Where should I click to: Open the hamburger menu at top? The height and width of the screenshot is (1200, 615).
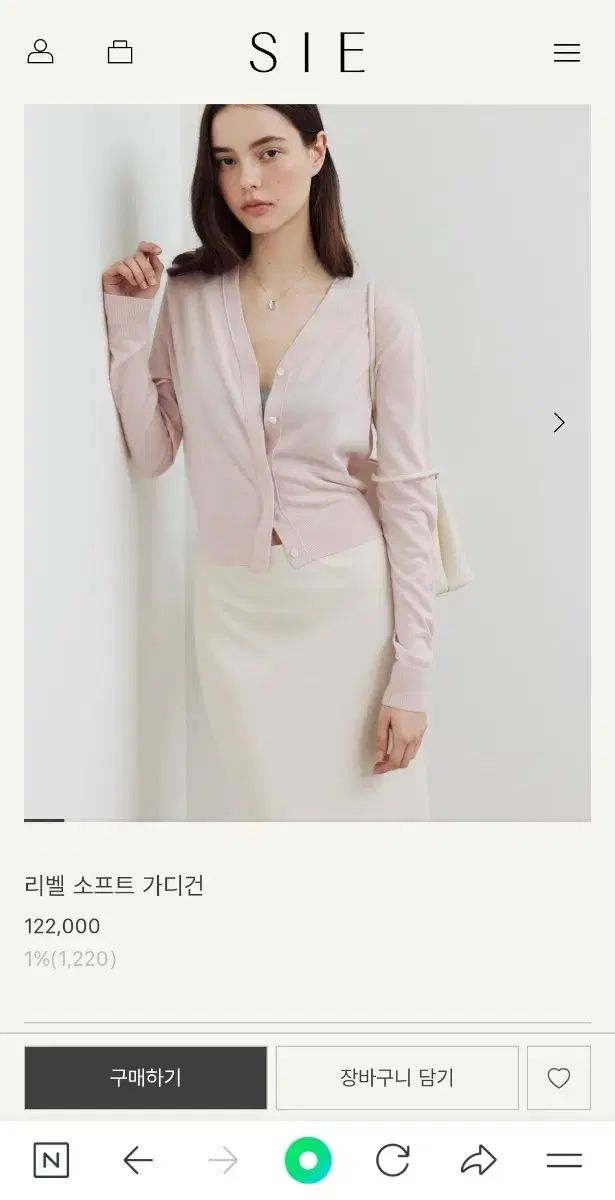[567, 53]
